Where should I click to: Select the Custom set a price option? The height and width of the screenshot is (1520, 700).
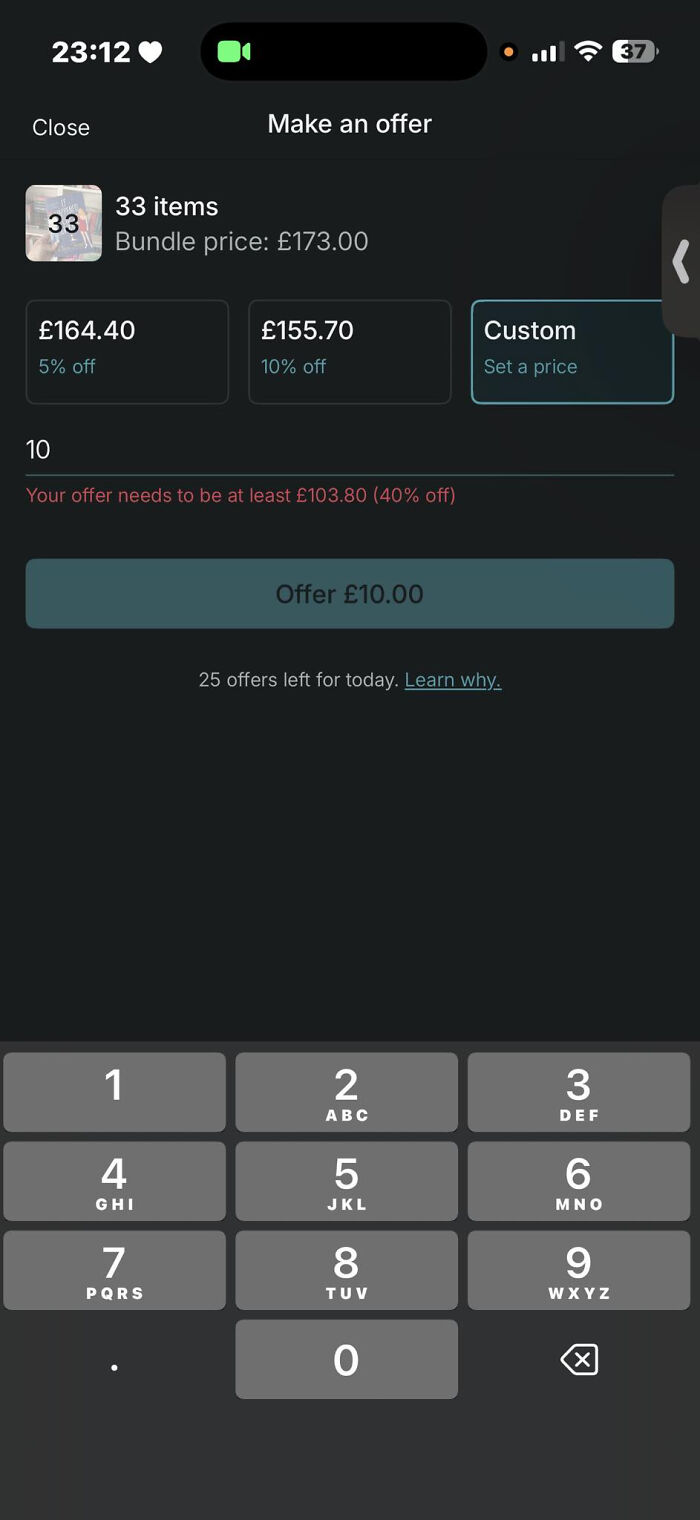click(x=572, y=352)
